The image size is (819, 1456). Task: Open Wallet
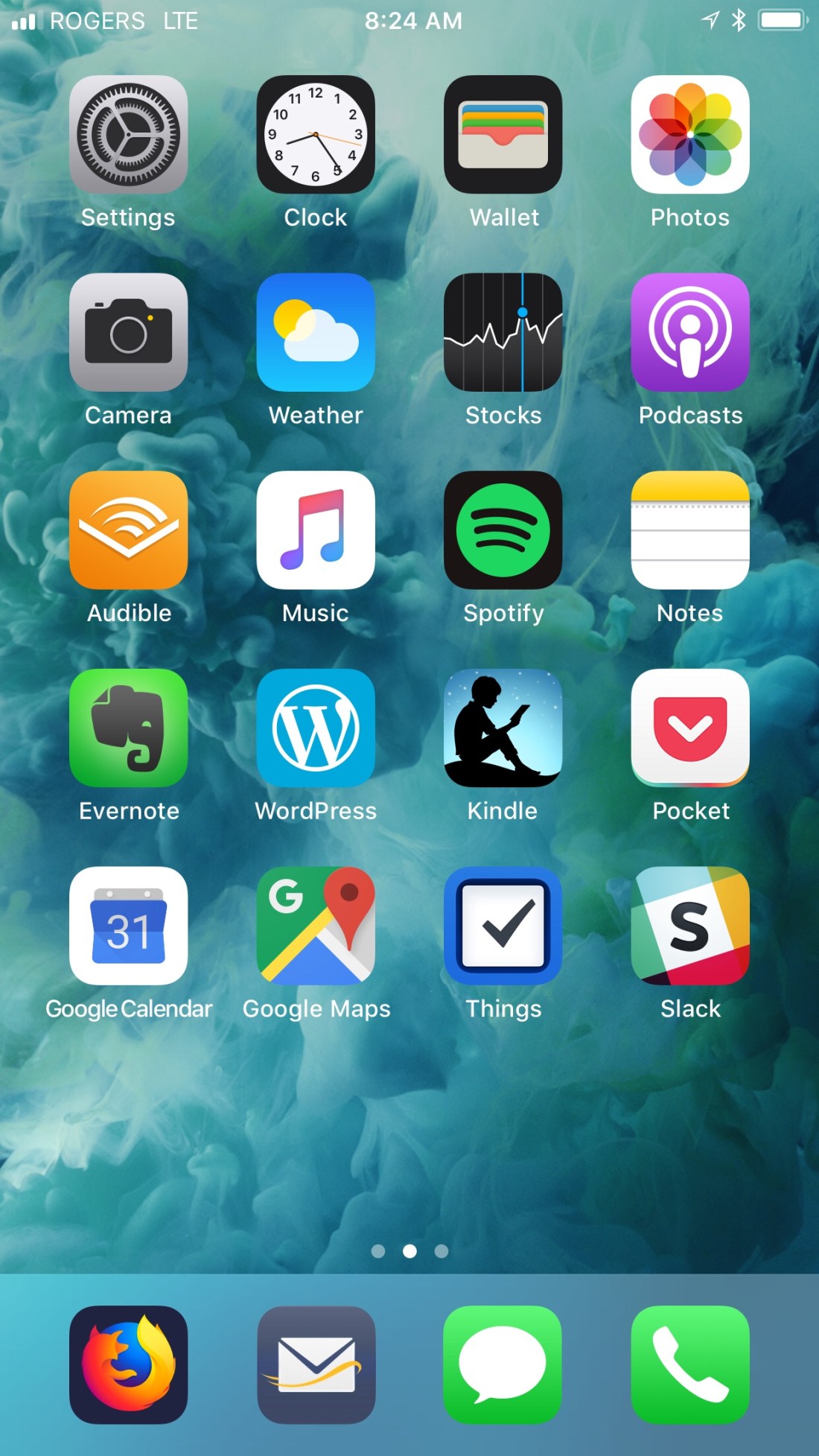503,135
